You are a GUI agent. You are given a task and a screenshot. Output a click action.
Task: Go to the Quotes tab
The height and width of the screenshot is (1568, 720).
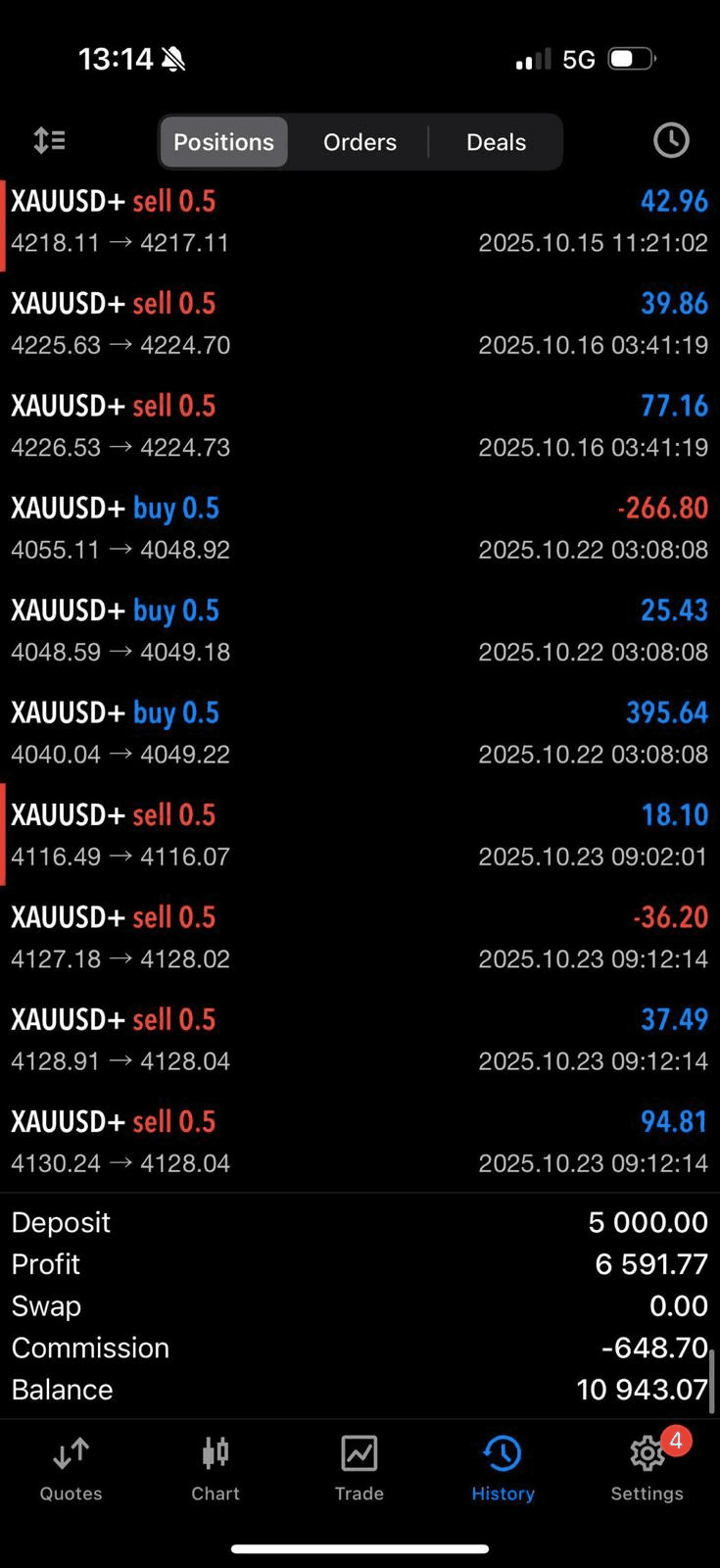click(x=71, y=1468)
